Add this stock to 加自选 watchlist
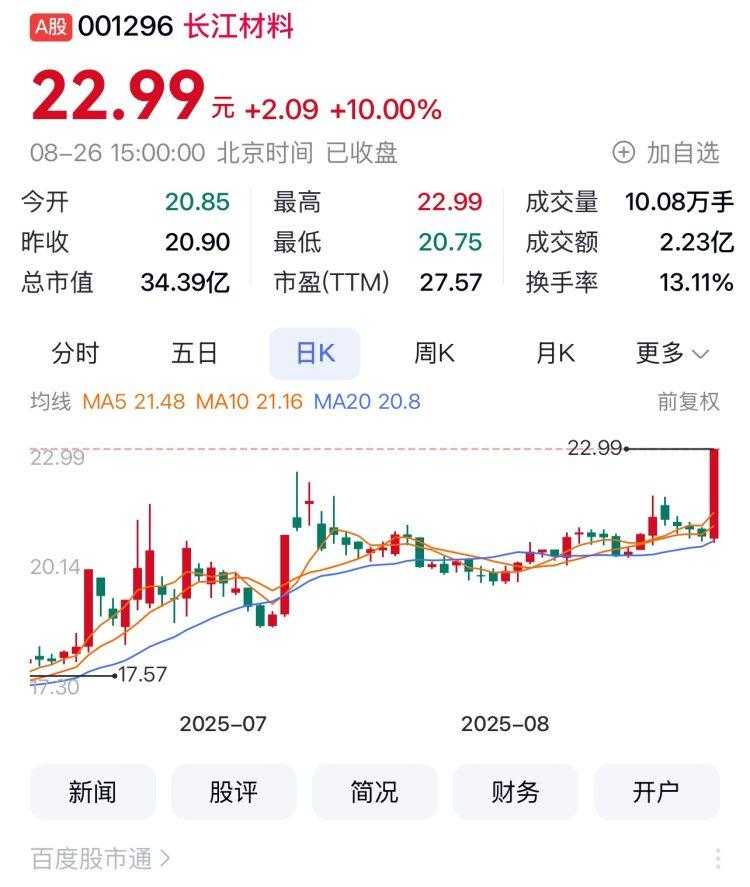 tap(666, 153)
